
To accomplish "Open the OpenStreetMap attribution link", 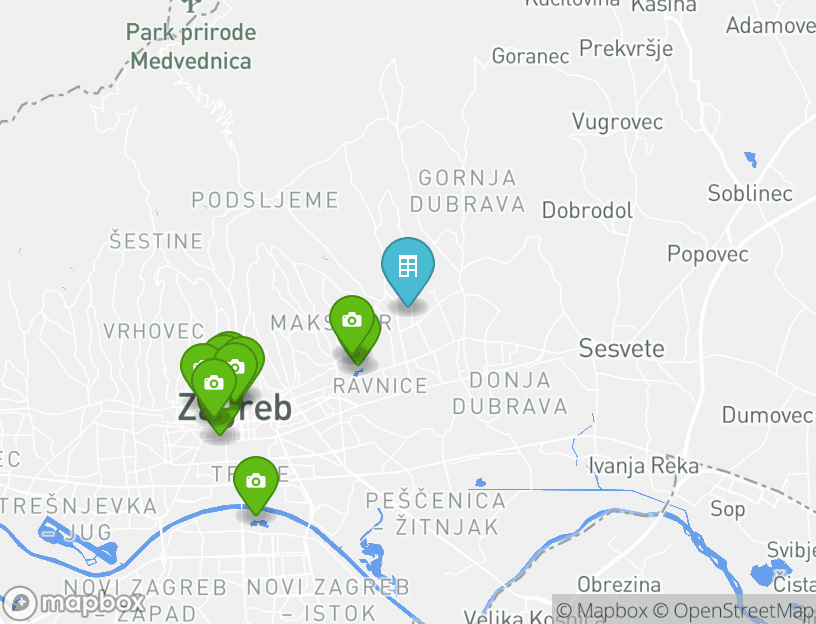I will (x=743, y=610).
